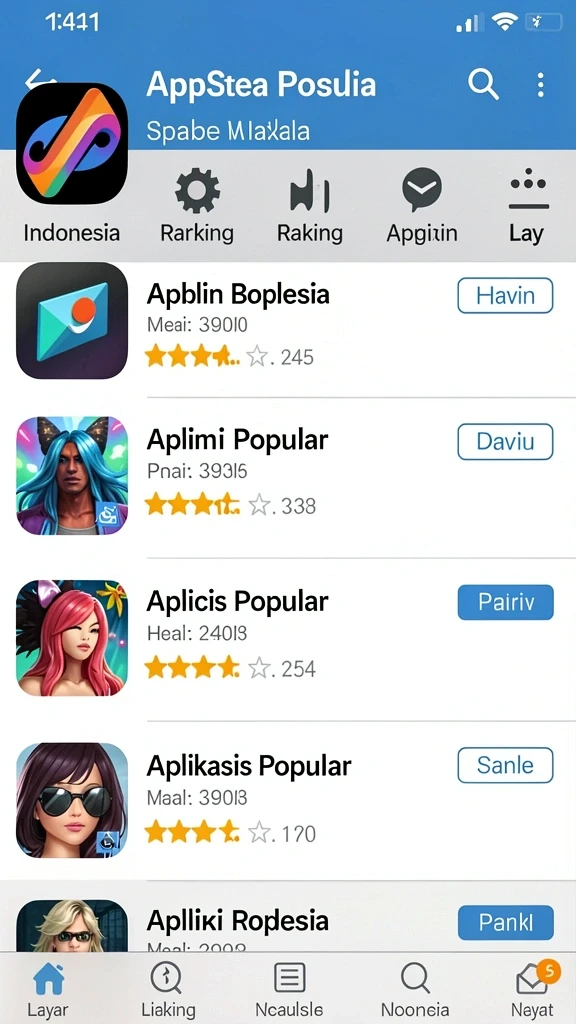Open the search magnifier in the header
The height and width of the screenshot is (1024, 576).
(x=483, y=85)
